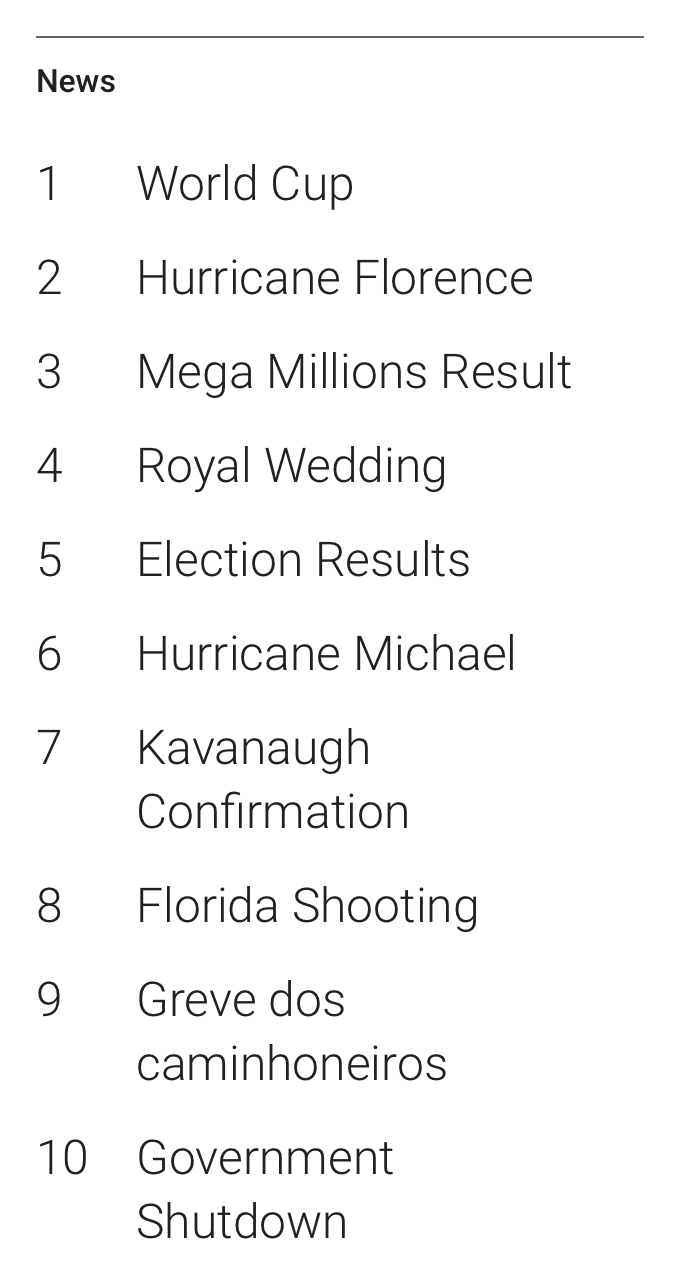Viewport: 690px width, 1272px height.
Task: Open Greve dos caminhoneiros trend
Action: click(x=292, y=1031)
